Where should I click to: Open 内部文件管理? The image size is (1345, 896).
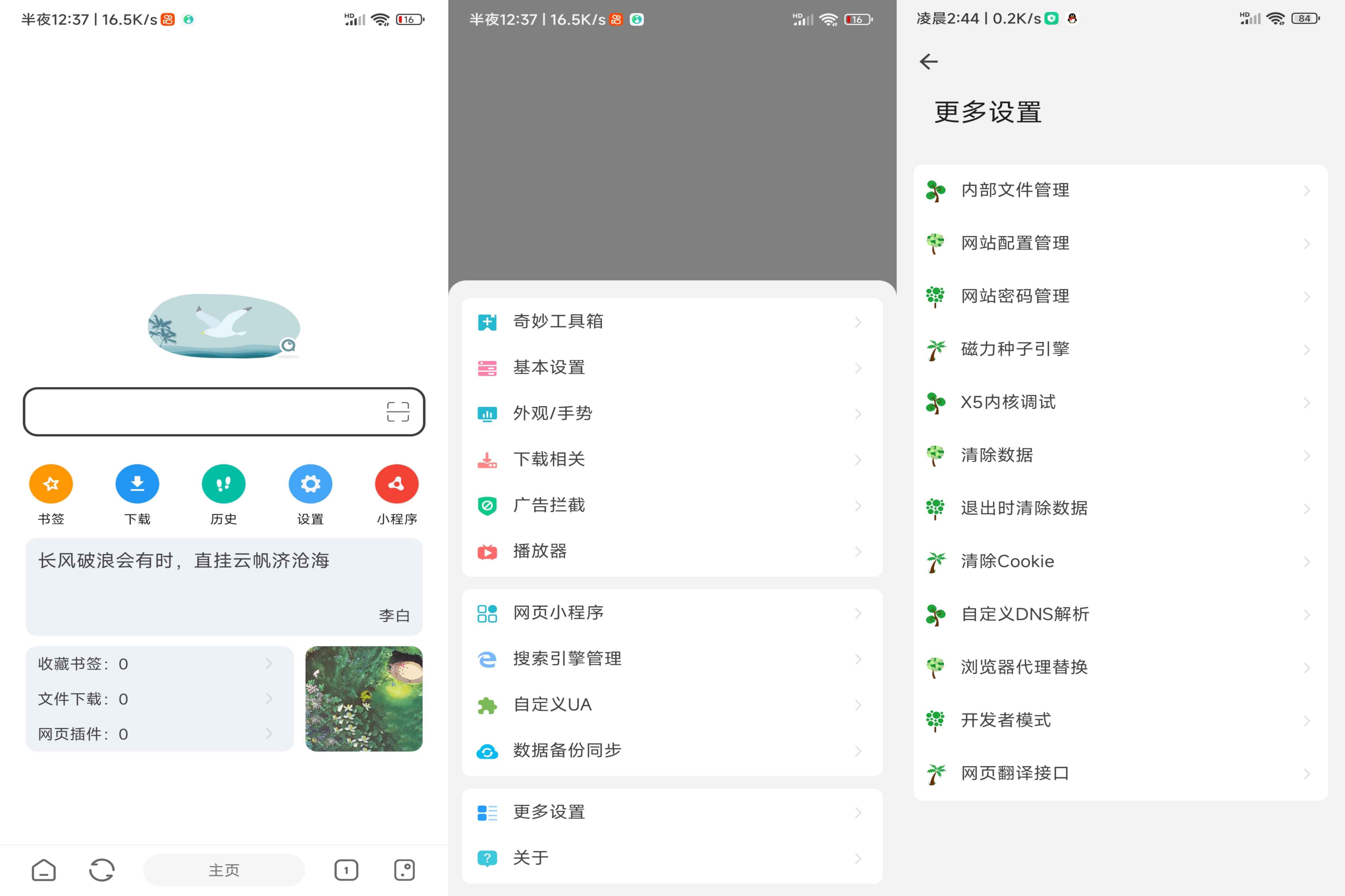coord(1120,190)
